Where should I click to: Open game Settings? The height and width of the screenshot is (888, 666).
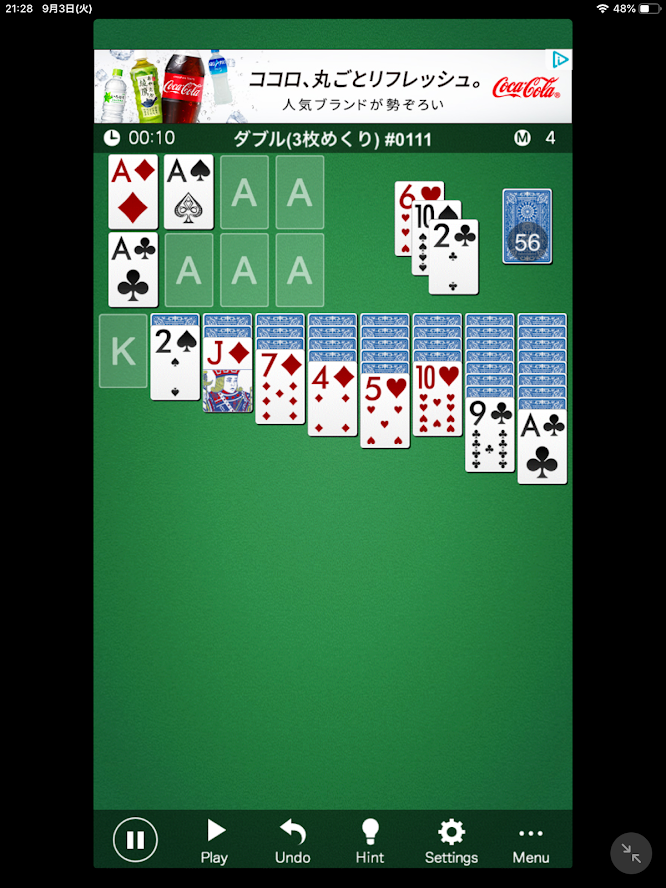(x=451, y=841)
